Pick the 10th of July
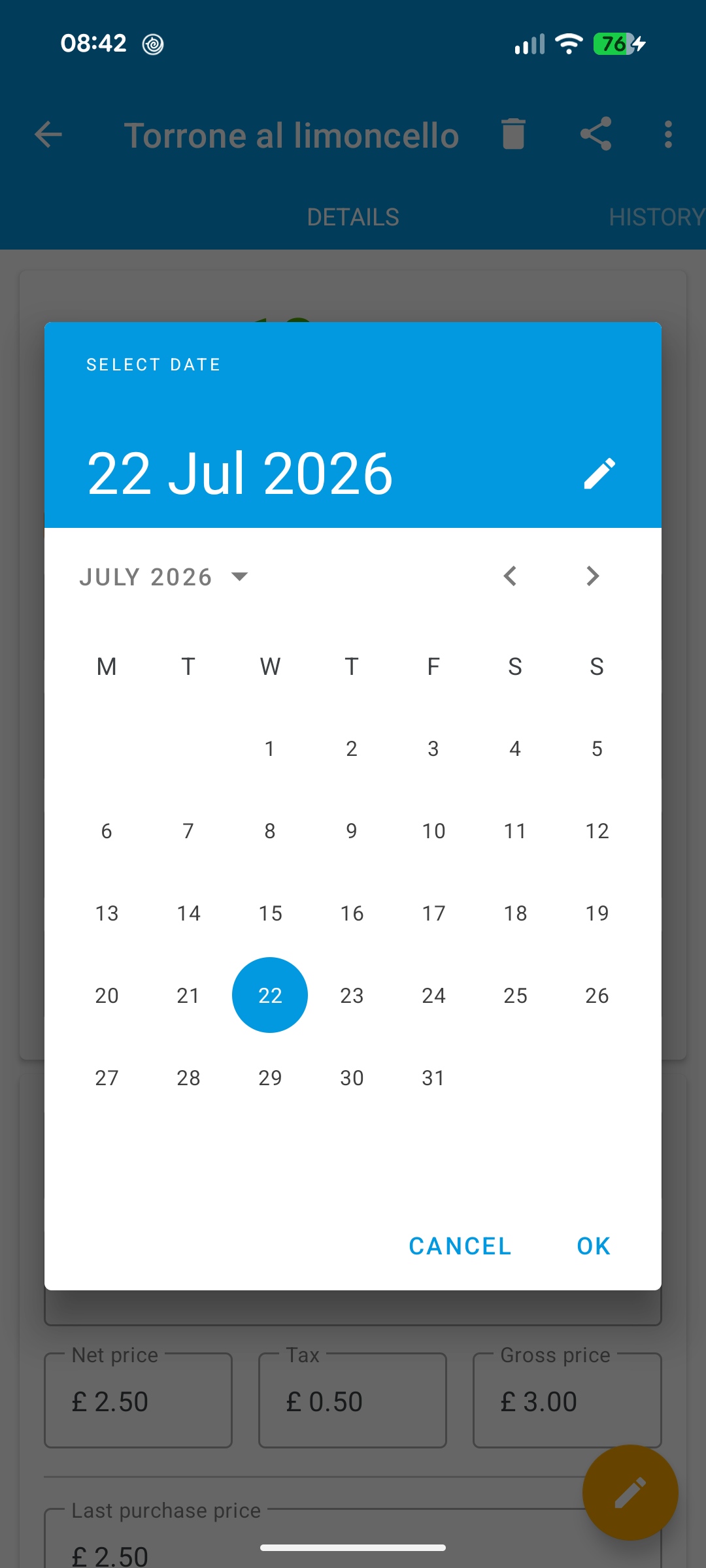 coord(433,831)
